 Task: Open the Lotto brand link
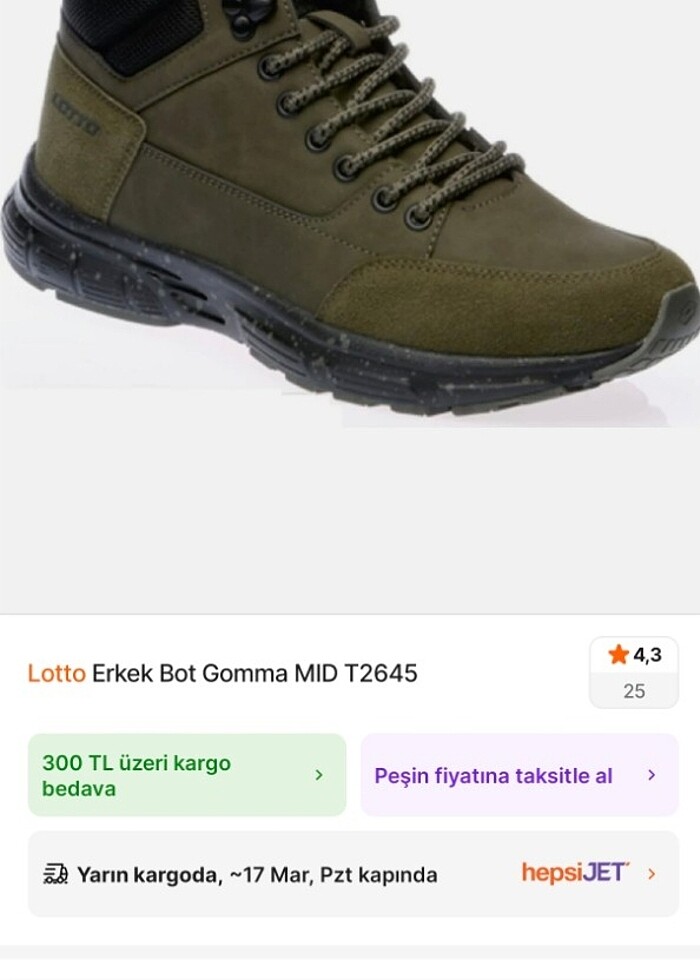pyautogui.click(x=56, y=673)
